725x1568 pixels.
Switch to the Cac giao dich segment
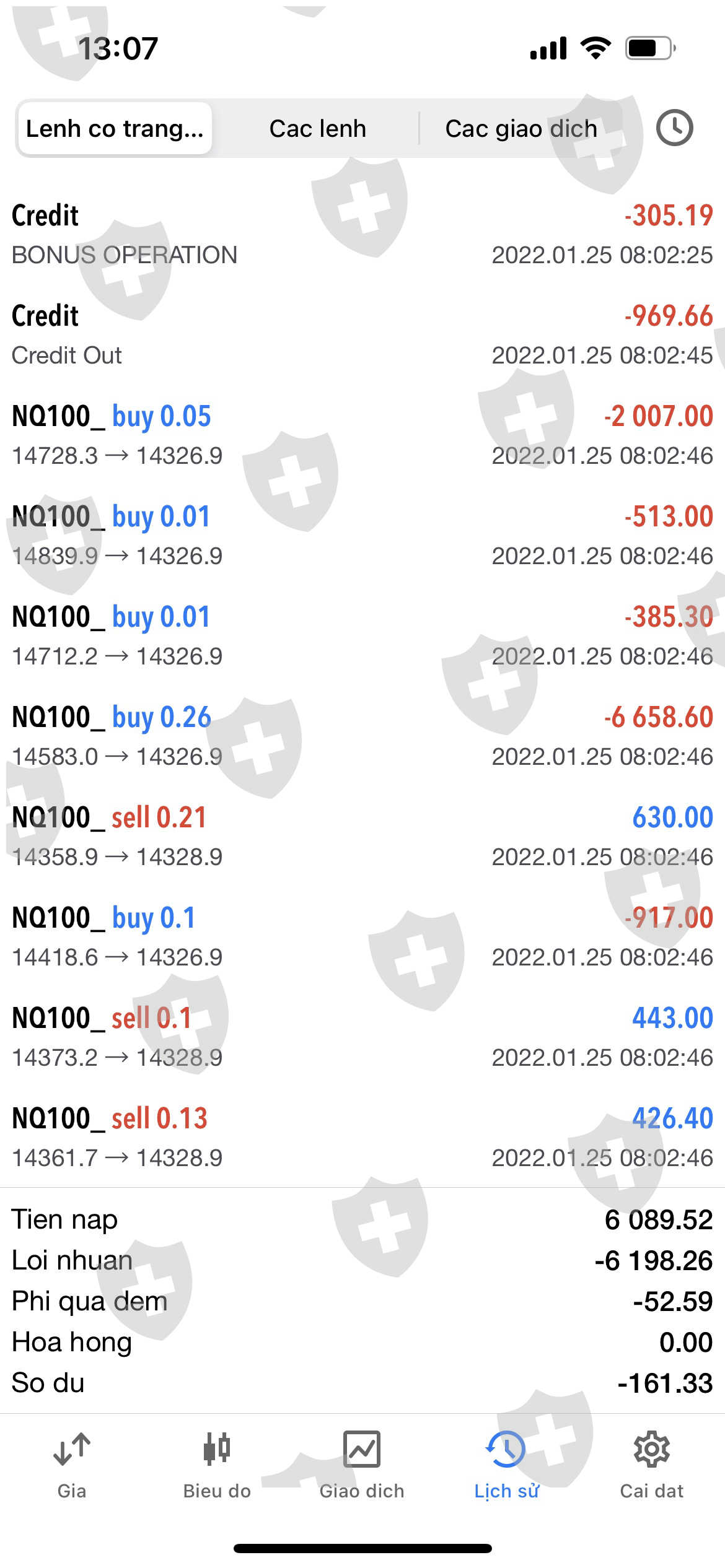521,128
